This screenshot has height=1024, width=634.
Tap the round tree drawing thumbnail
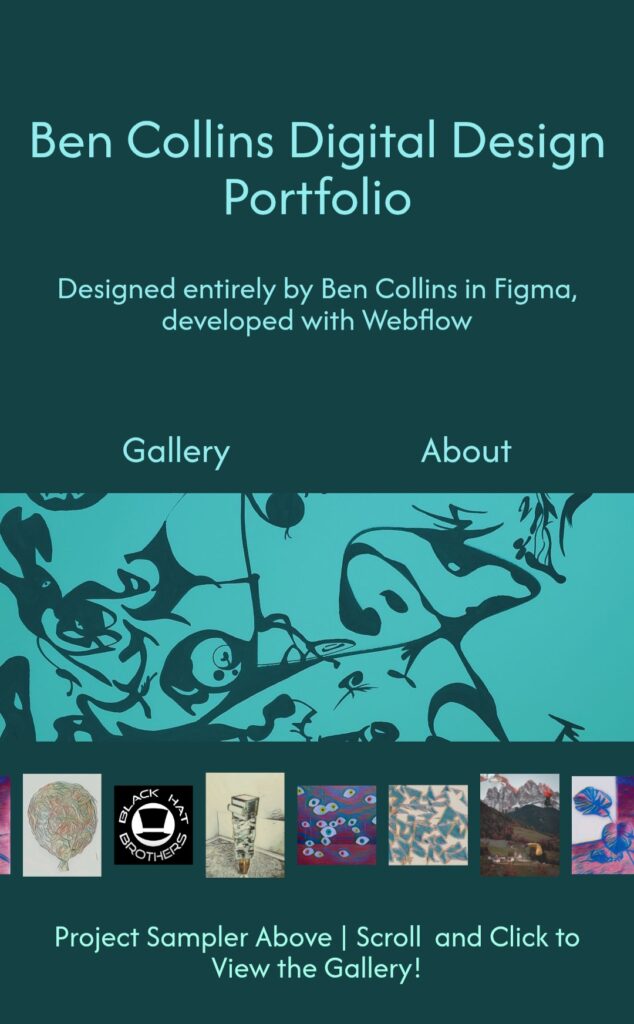62,825
